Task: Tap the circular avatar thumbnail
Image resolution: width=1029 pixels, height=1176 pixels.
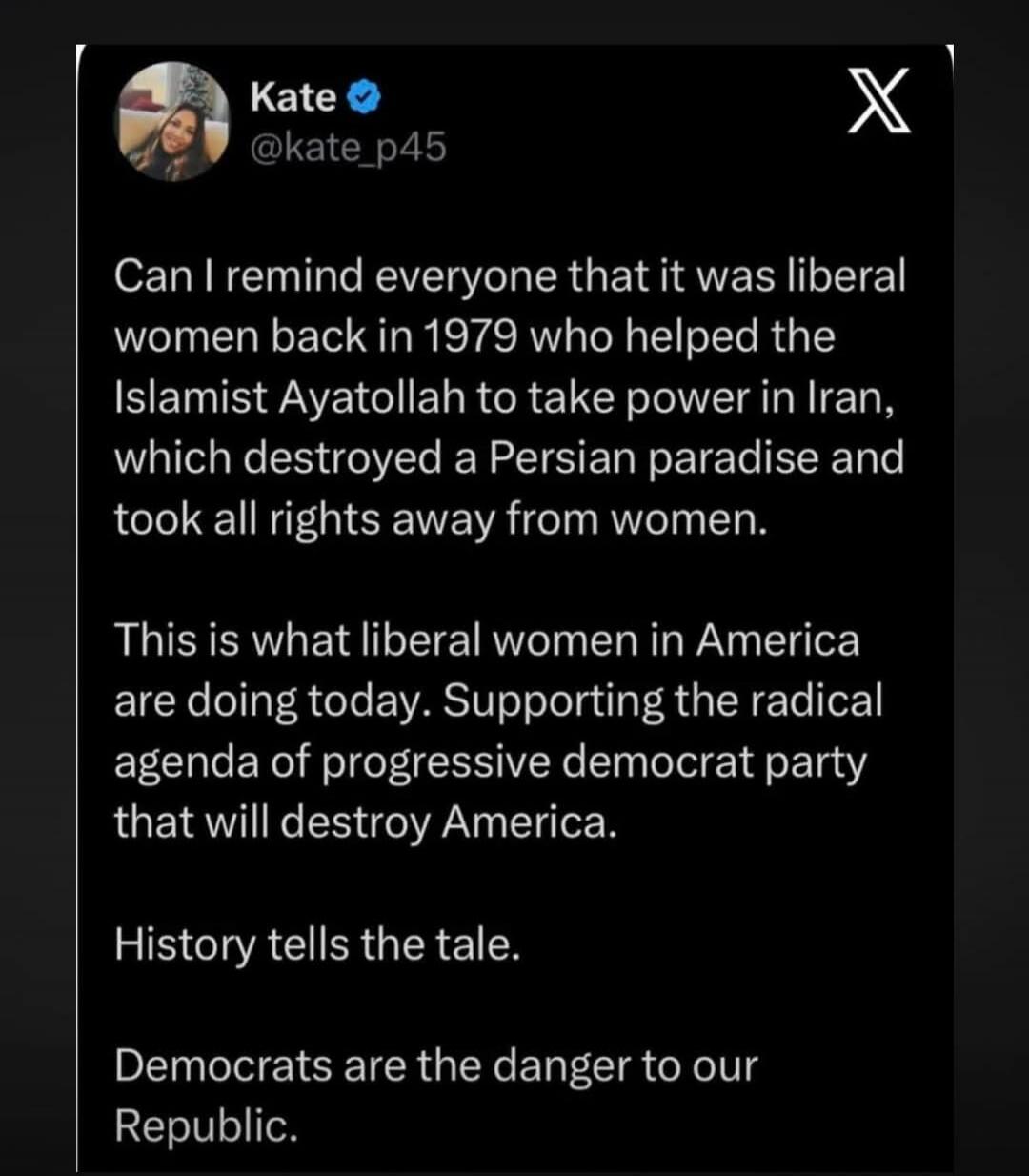Action: coord(174,120)
